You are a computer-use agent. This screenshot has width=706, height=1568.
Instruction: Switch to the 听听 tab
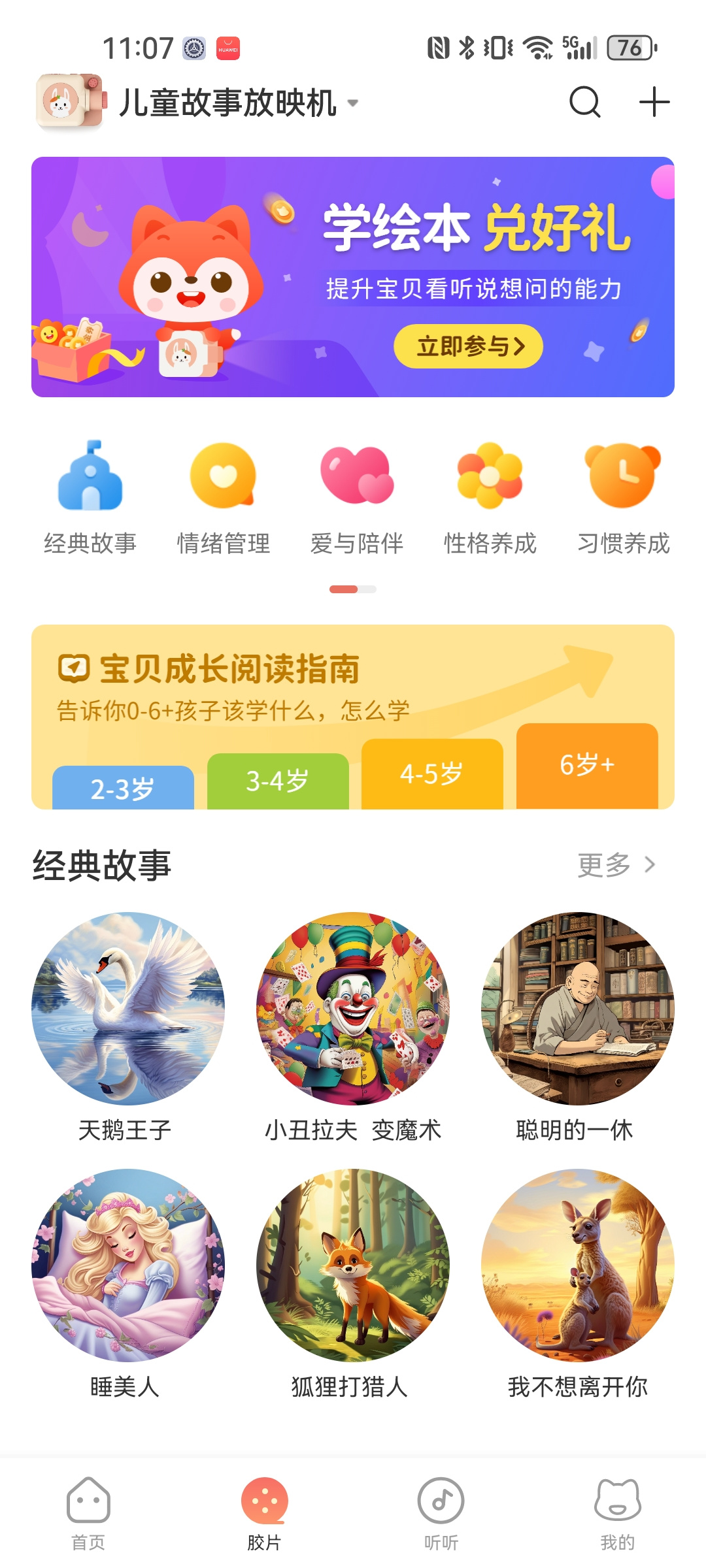coord(441,1513)
